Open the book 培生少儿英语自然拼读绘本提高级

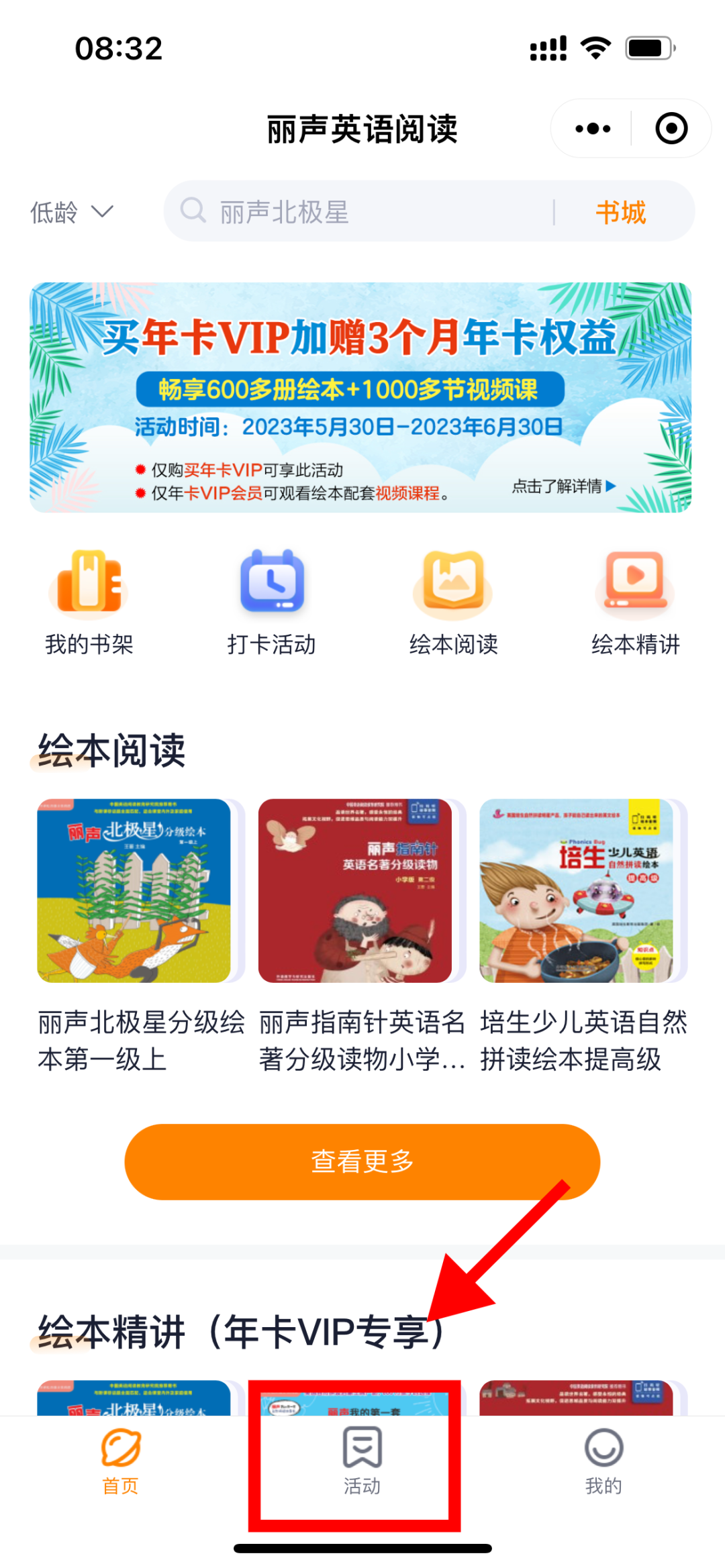click(577, 891)
